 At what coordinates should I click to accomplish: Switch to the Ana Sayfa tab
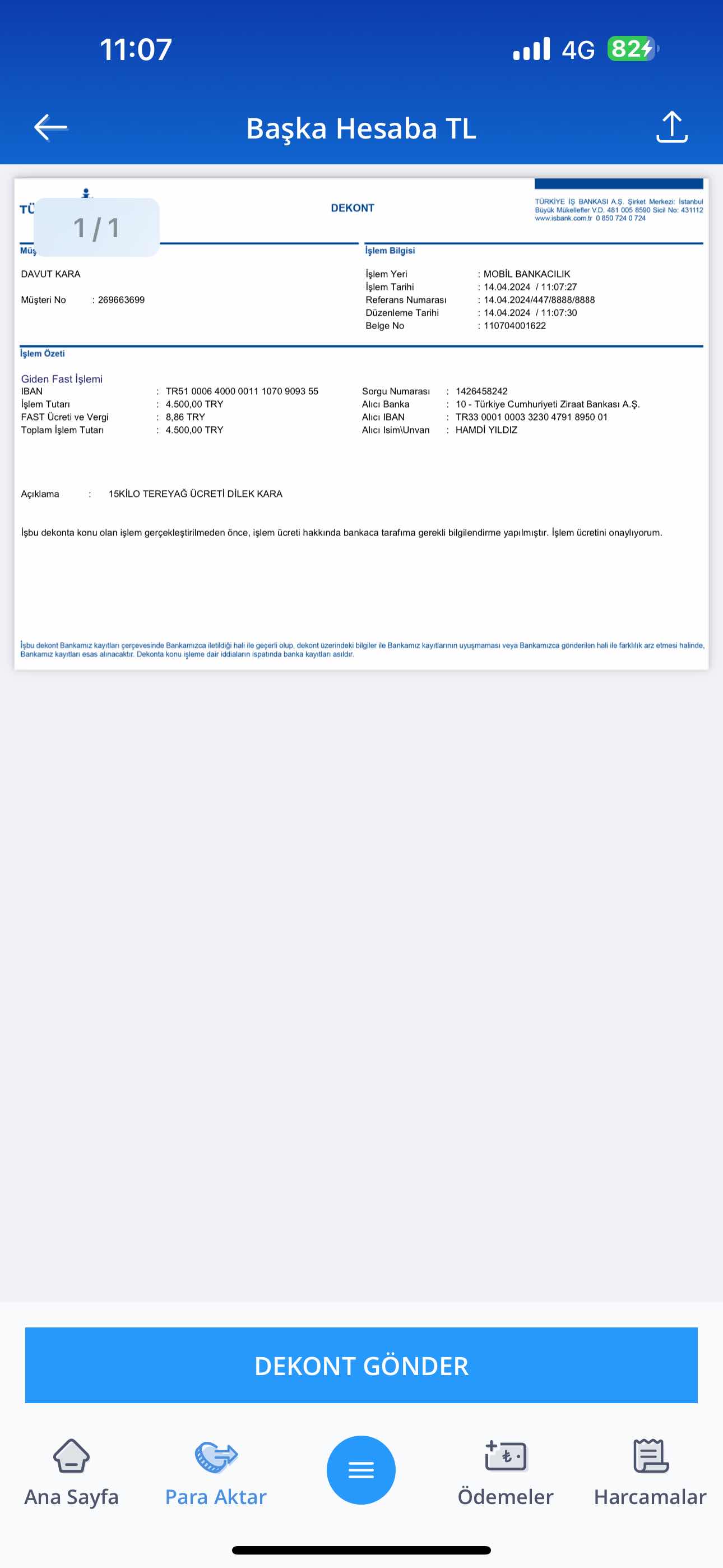click(71, 1471)
